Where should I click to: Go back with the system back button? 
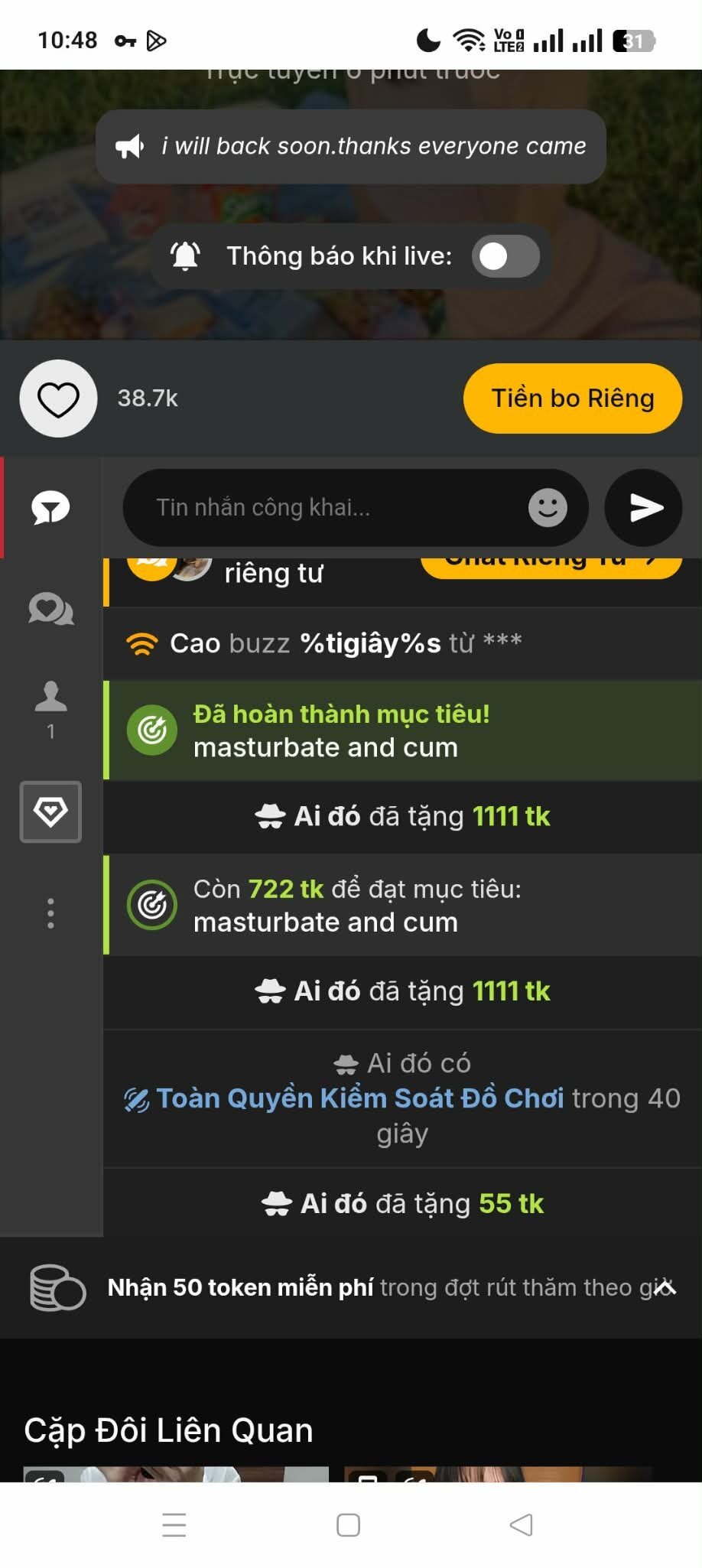click(521, 1524)
